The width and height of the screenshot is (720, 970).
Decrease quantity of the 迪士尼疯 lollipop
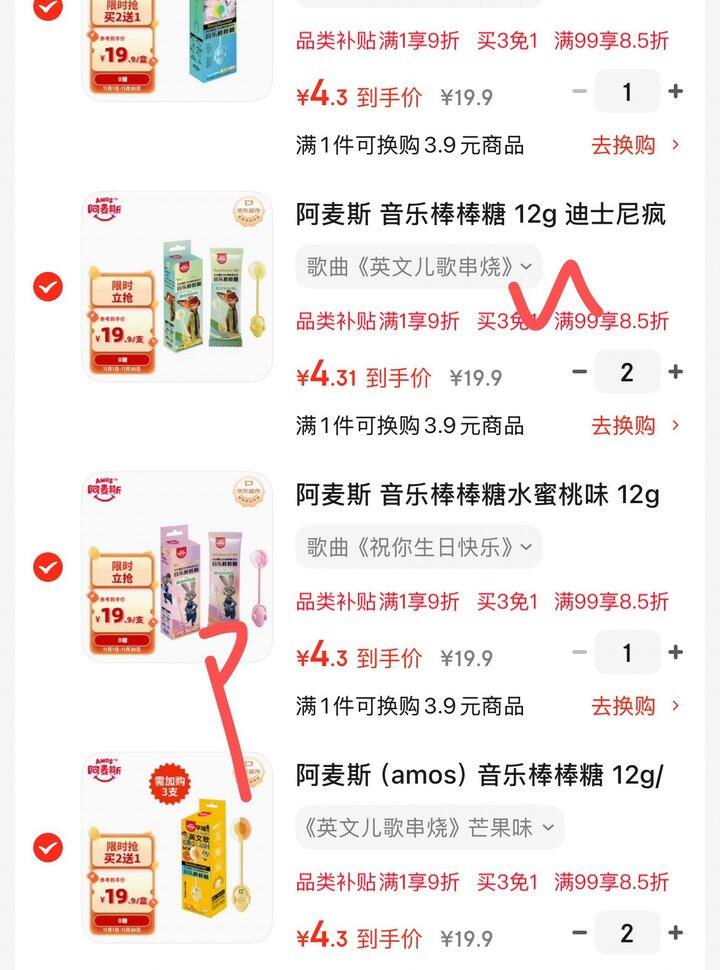(580, 372)
